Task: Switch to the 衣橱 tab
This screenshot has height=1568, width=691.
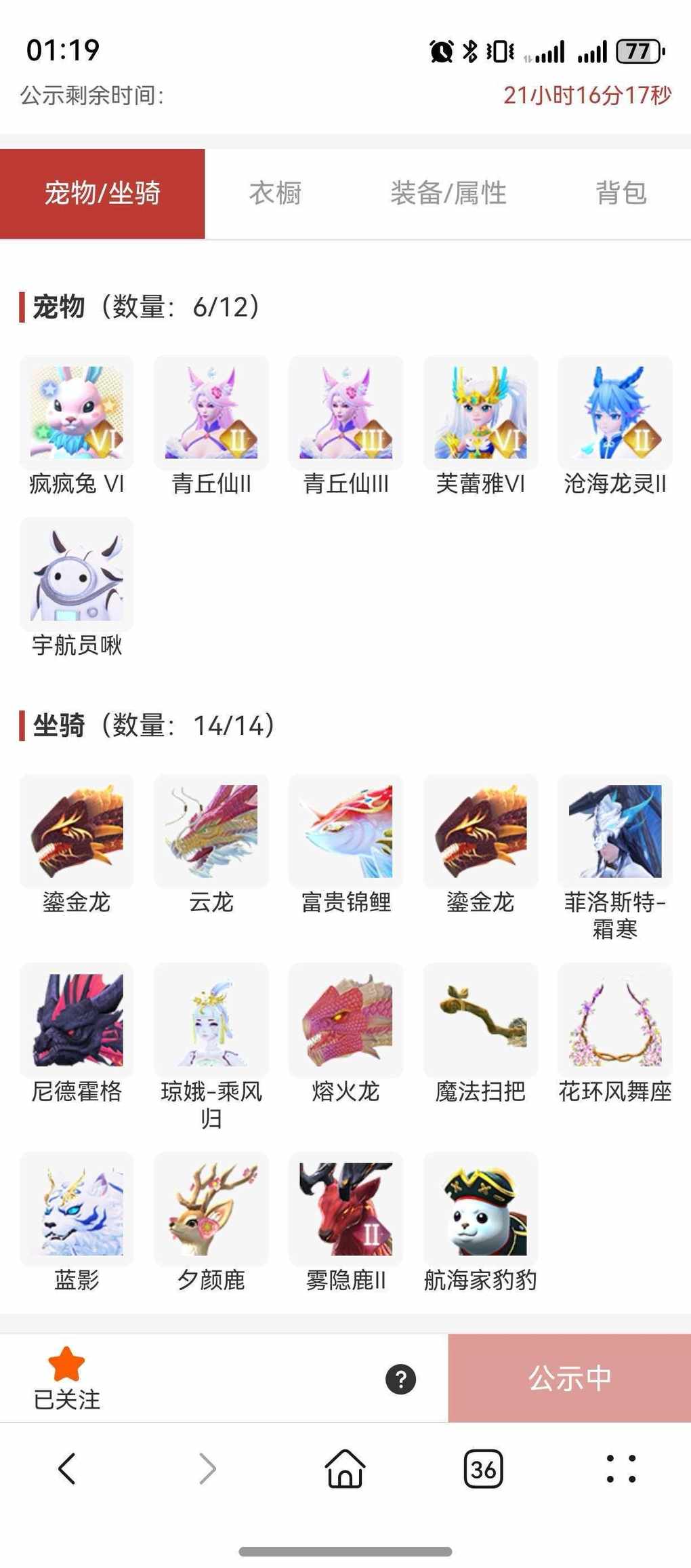Action: coord(275,194)
